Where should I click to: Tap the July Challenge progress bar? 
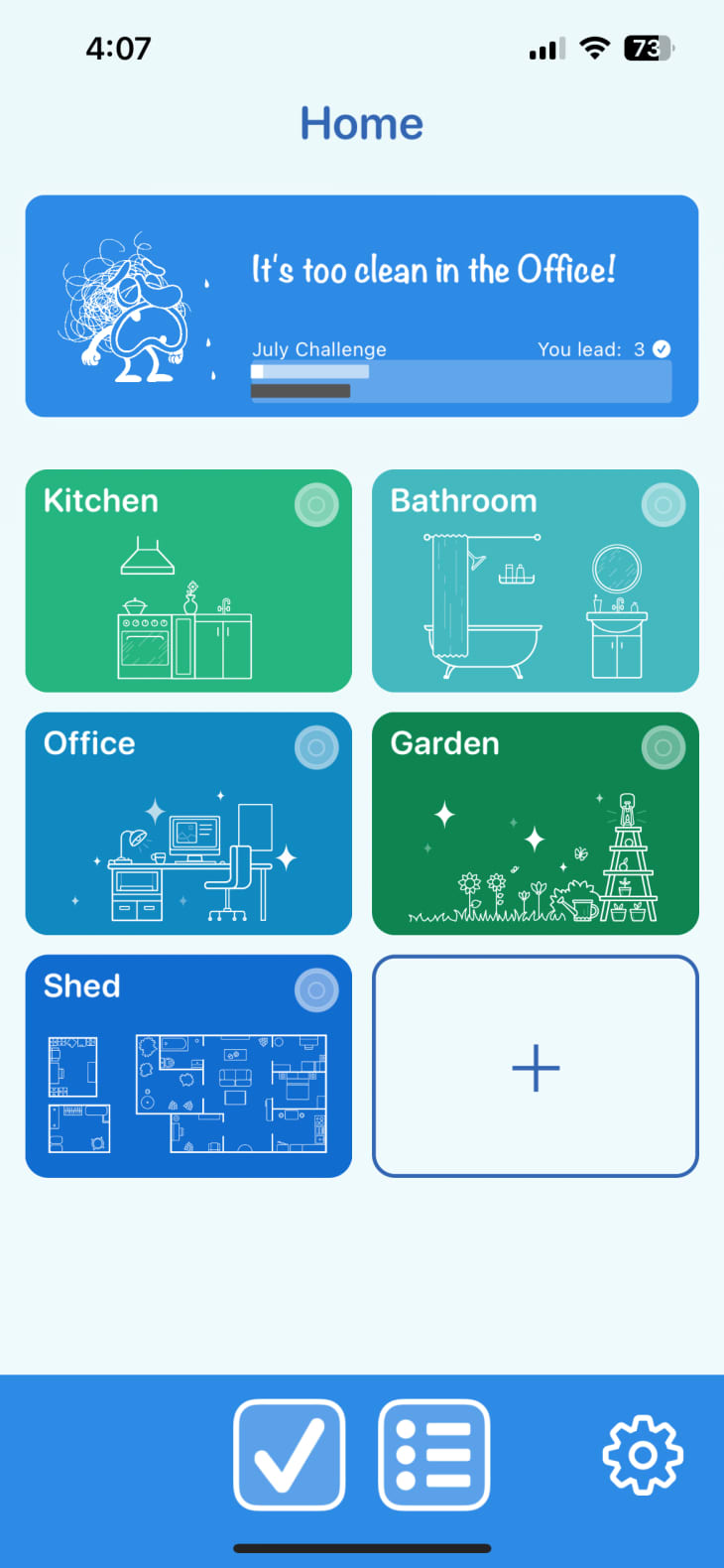[461, 380]
